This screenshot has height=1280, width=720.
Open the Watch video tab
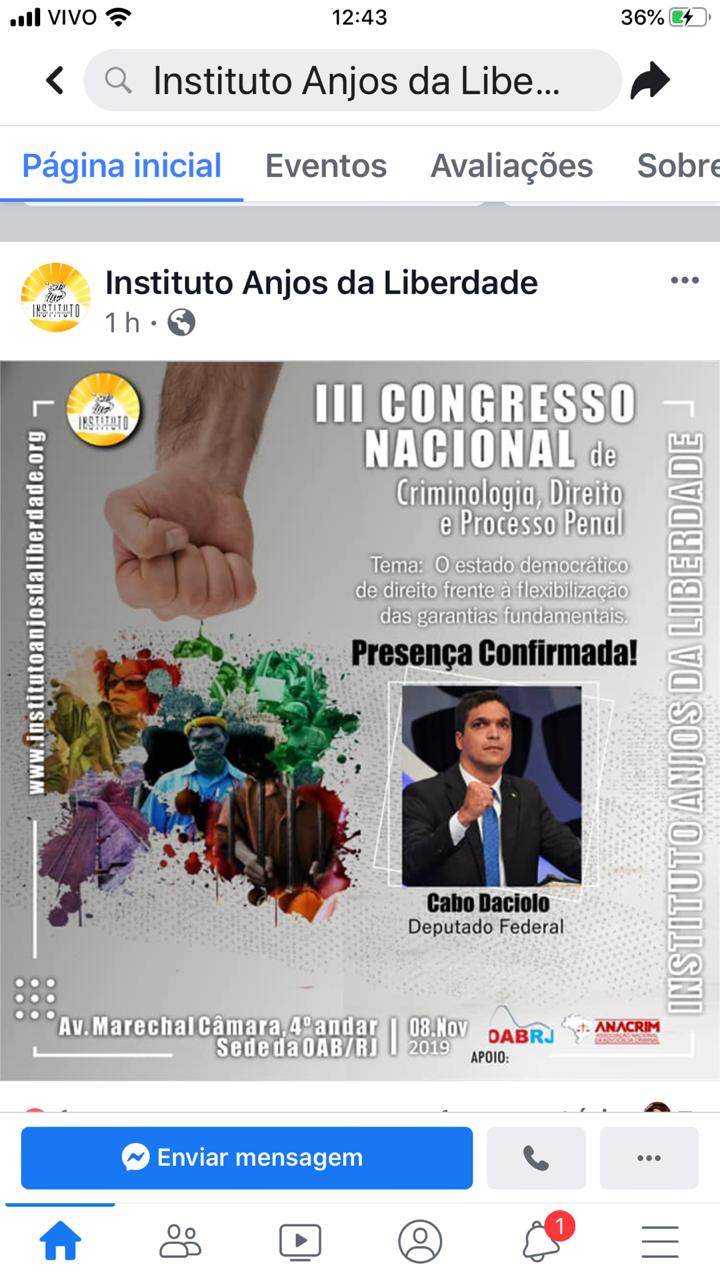[x=300, y=1241]
